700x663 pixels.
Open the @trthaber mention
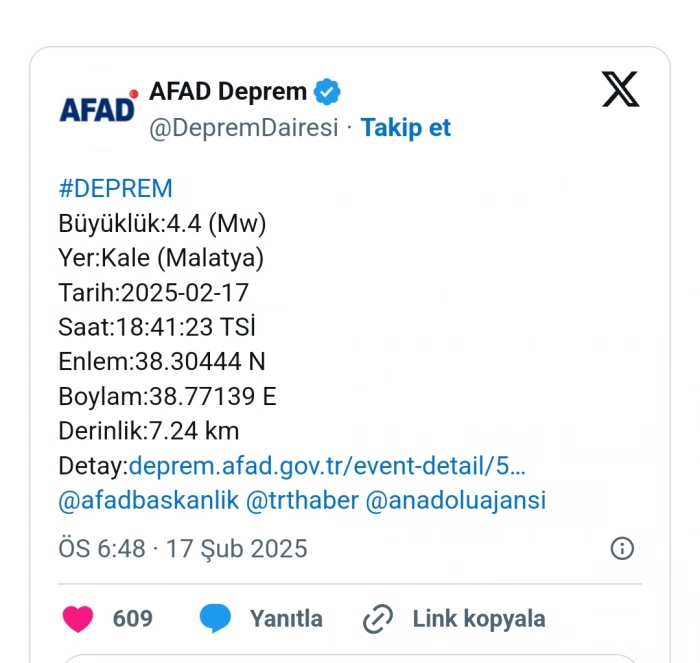tap(302, 501)
